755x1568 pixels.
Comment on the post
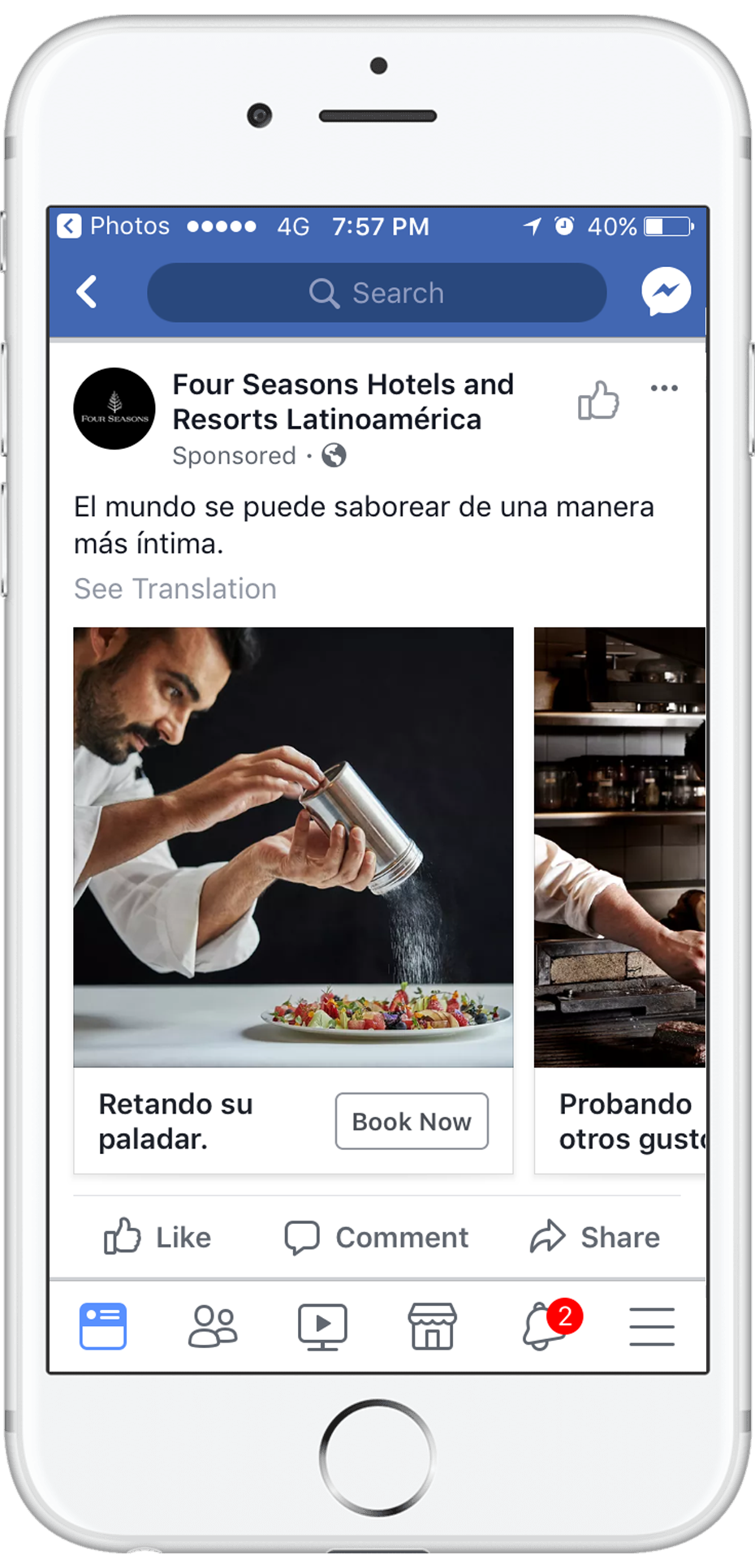pos(377,1237)
